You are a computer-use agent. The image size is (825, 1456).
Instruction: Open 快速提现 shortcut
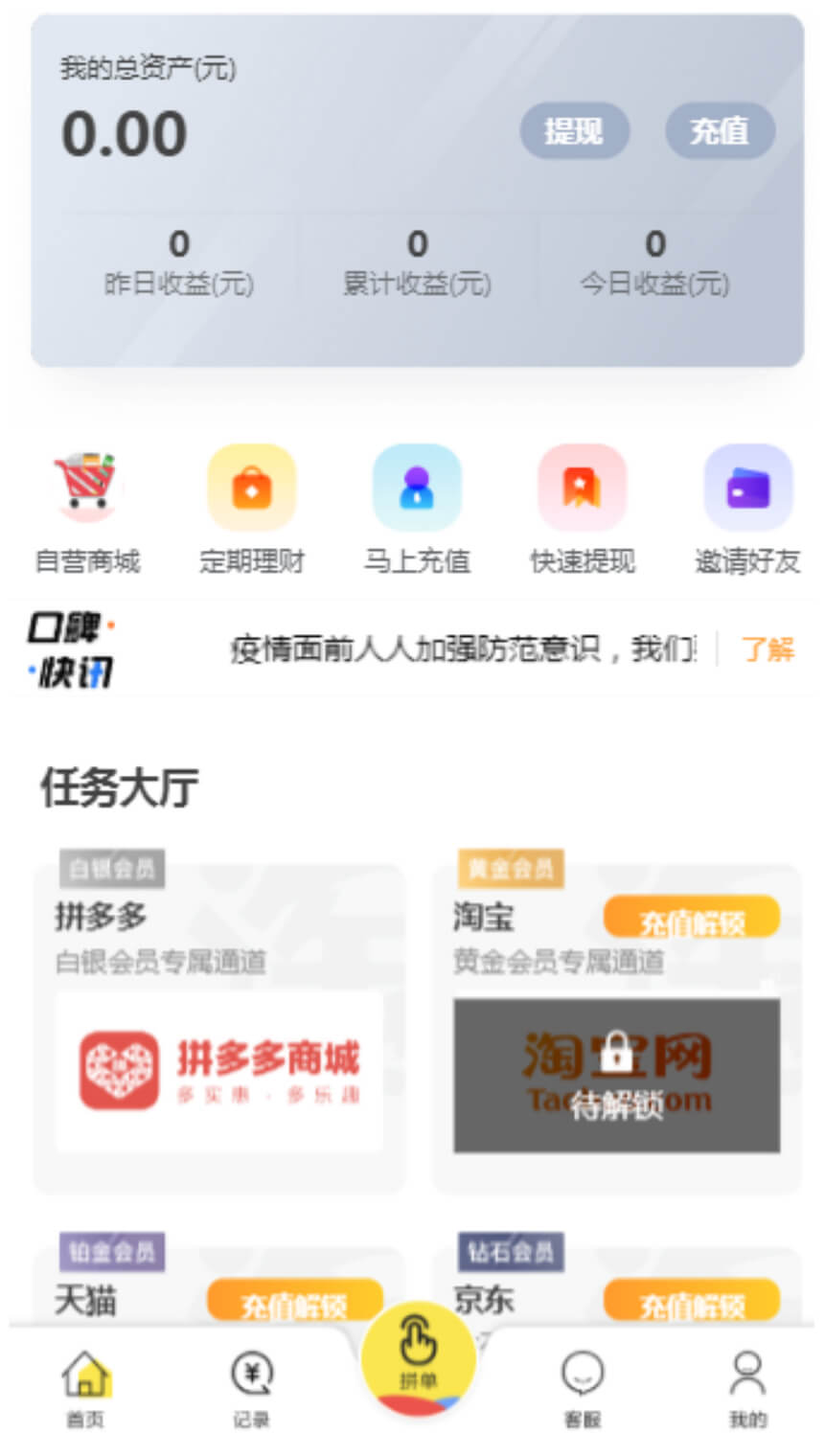(582, 508)
